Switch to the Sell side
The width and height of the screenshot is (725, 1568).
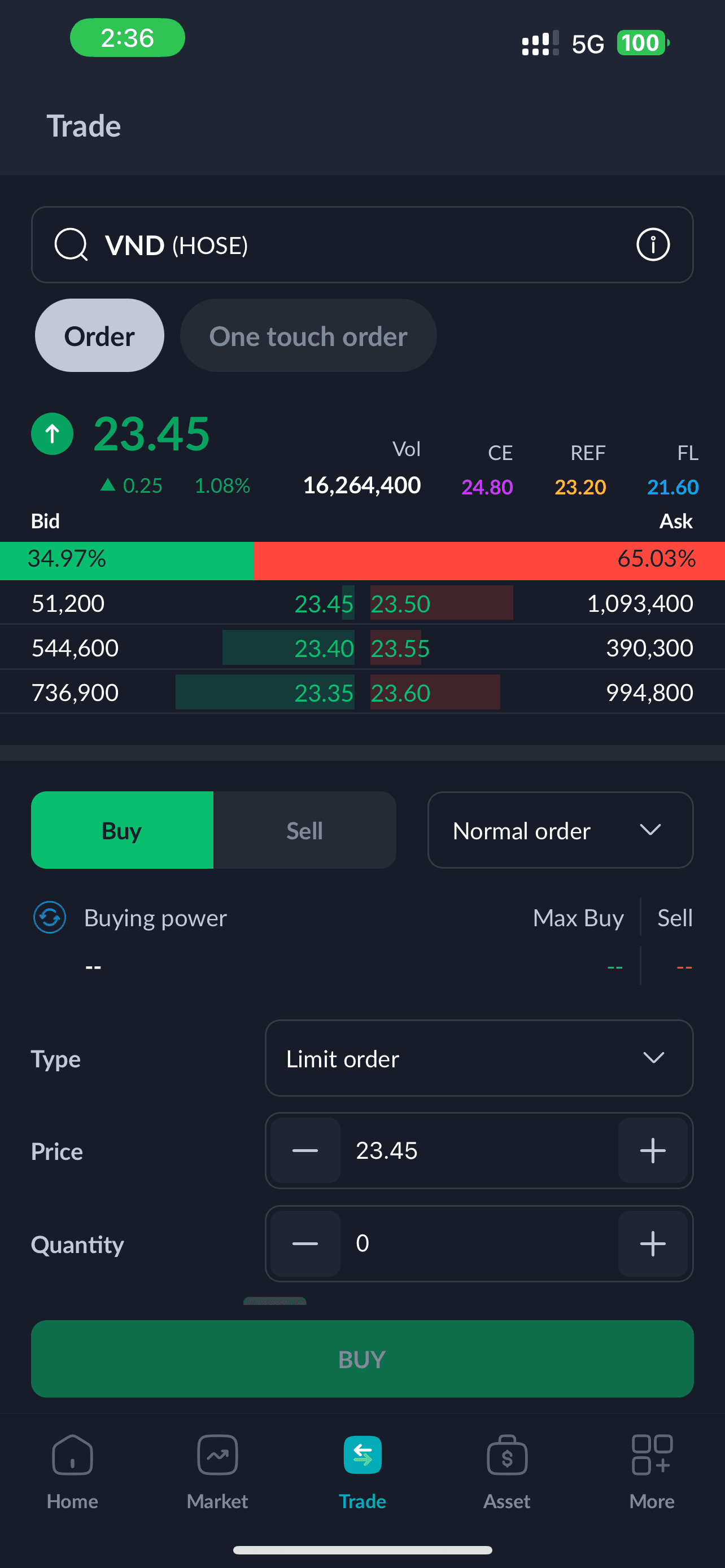tap(304, 830)
